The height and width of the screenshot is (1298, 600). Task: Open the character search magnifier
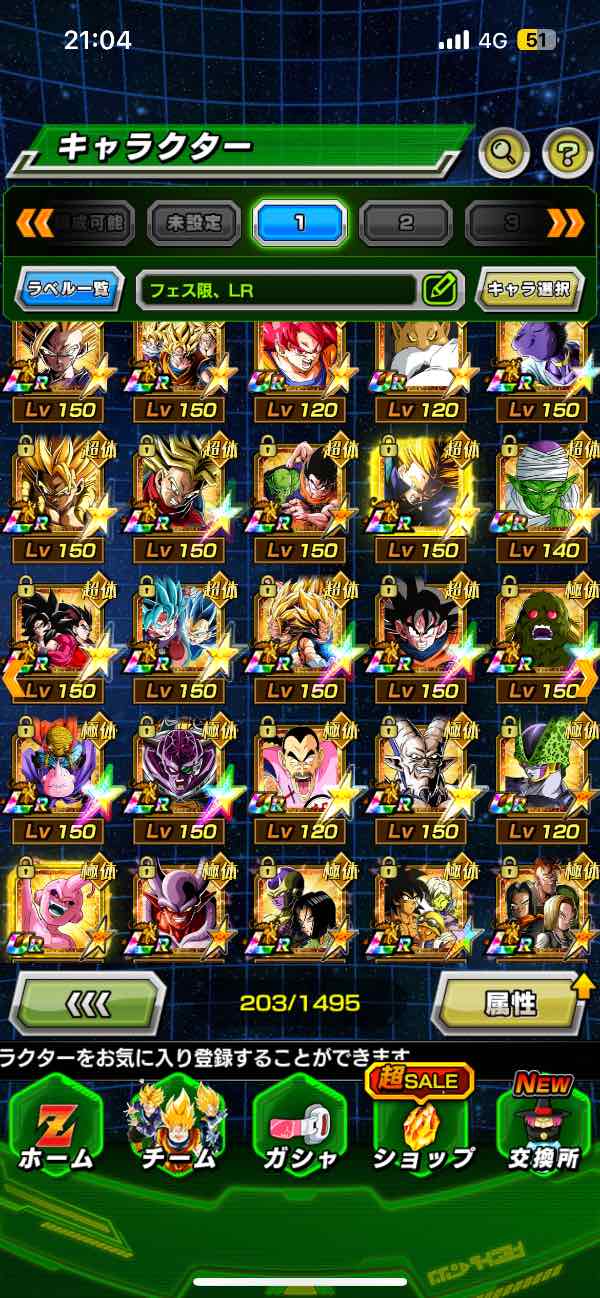coord(504,154)
